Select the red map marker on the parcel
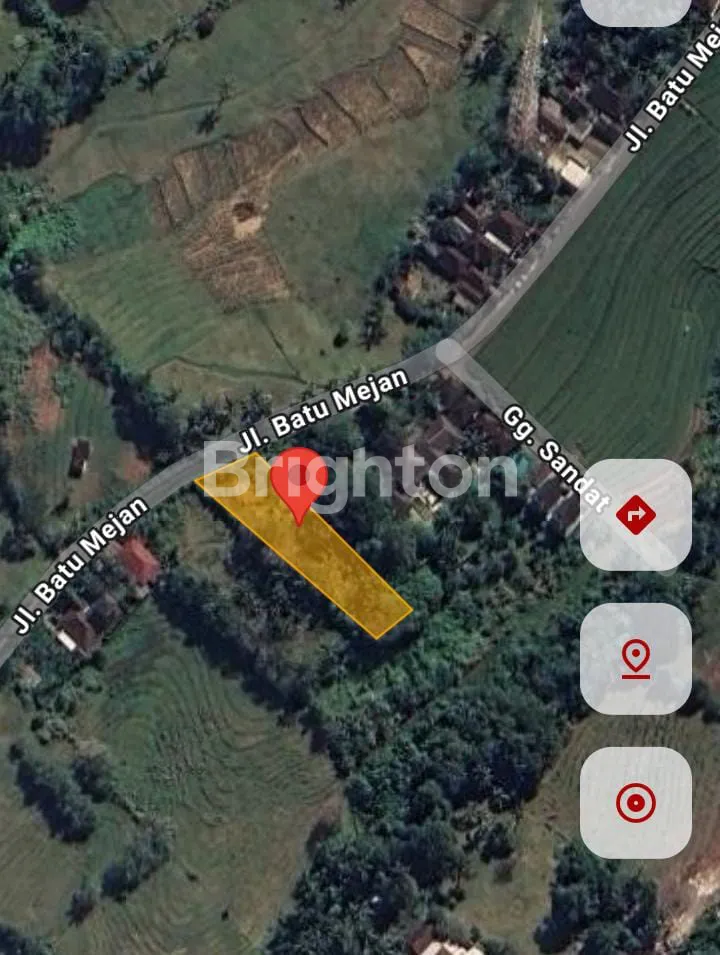Viewport: 720px width, 955px height. (x=299, y=482)
